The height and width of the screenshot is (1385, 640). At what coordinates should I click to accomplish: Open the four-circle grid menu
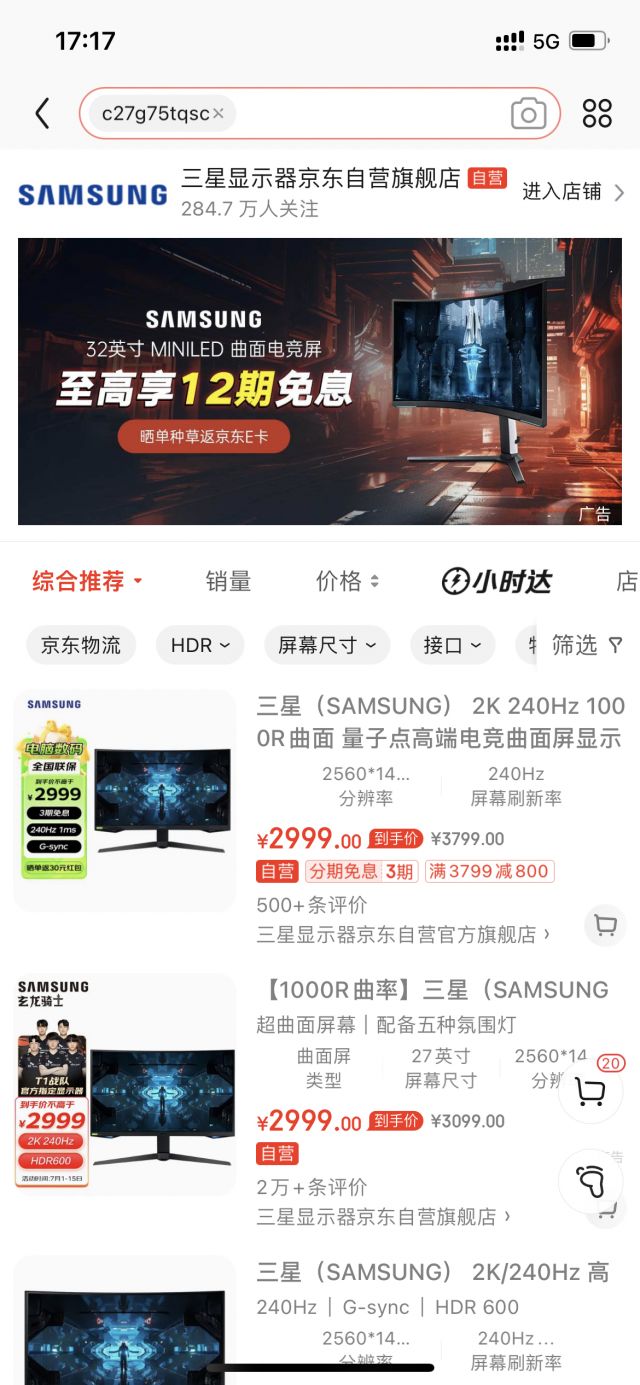pos(597,113)
